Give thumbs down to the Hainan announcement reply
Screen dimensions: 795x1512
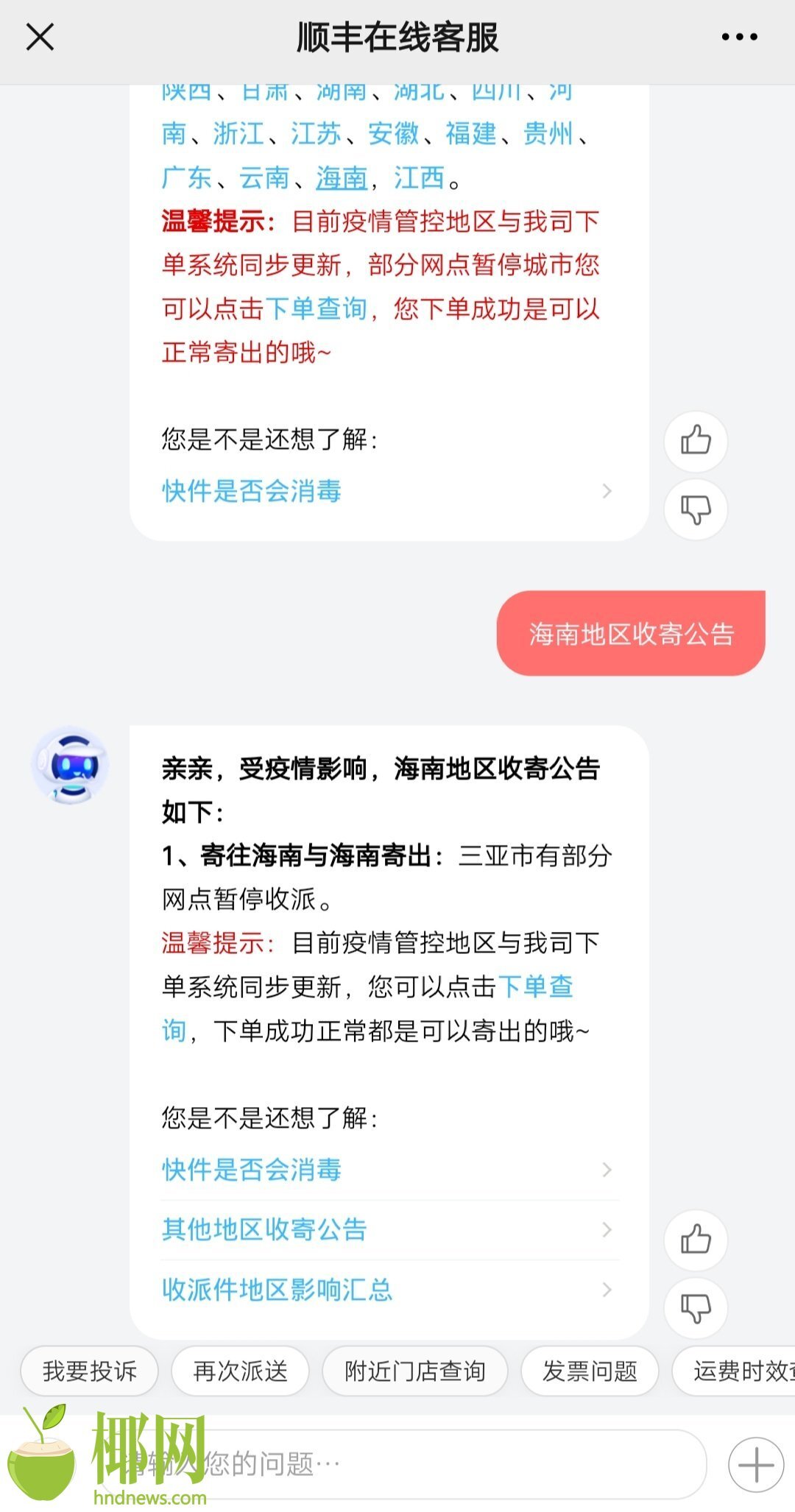695,1308
